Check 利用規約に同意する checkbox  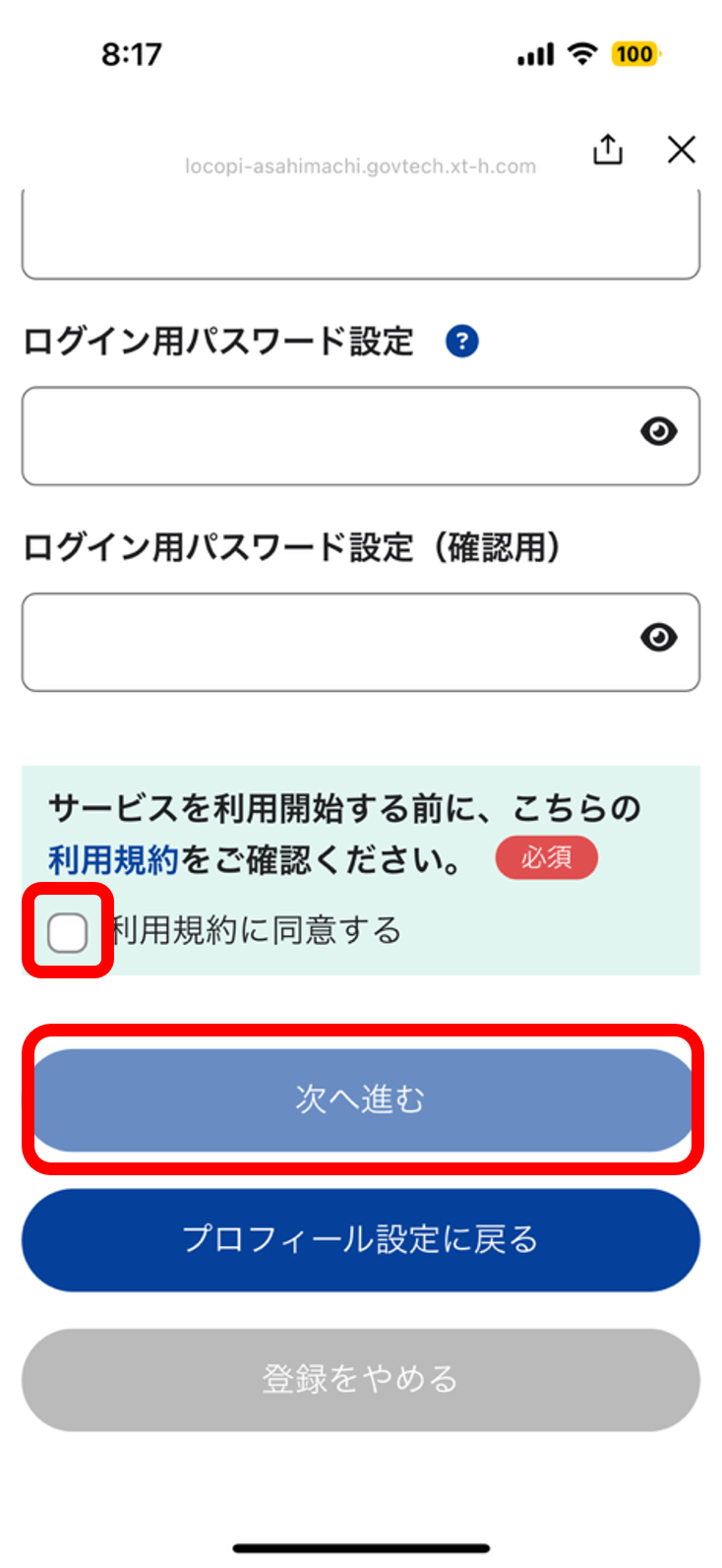tap(68, 932)
